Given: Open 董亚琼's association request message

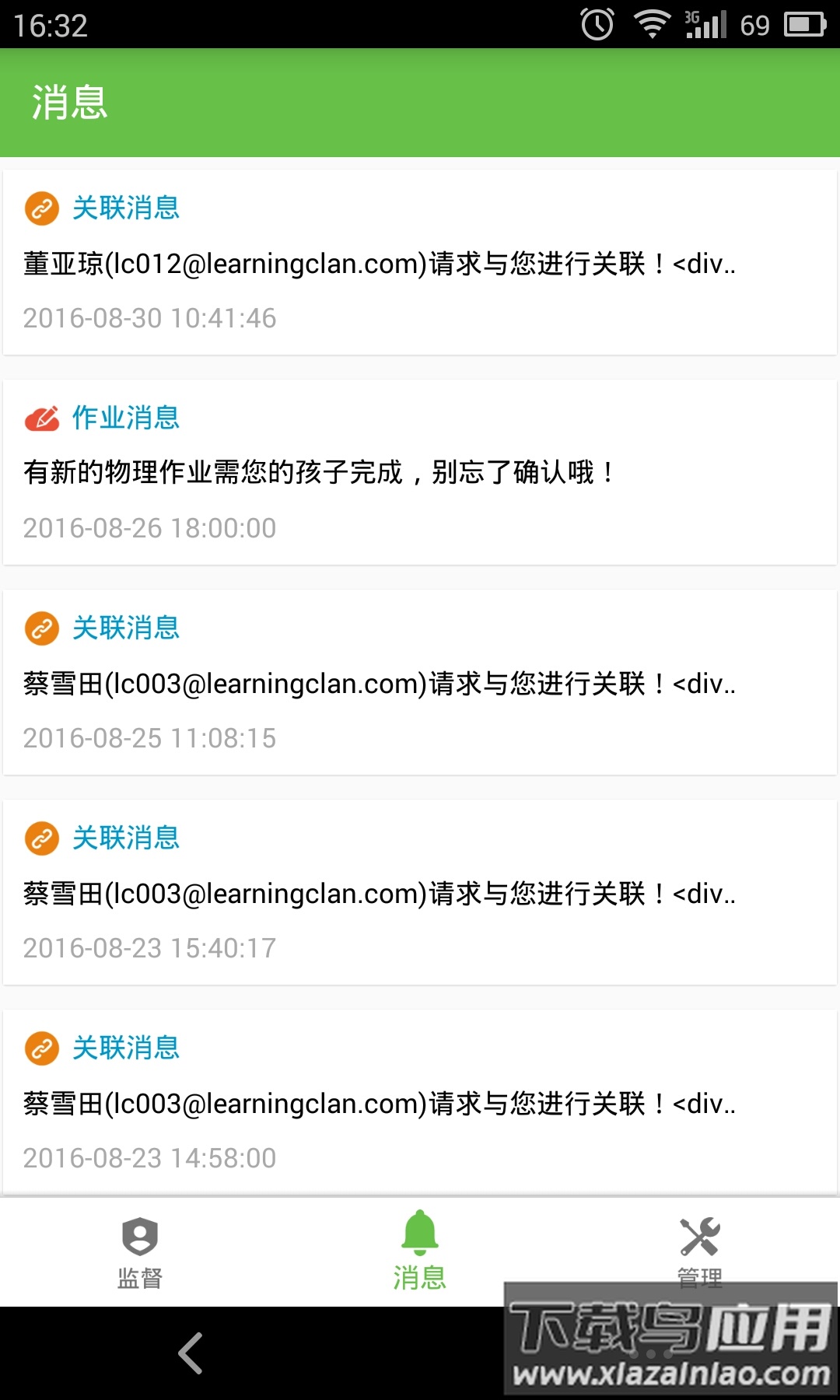Looking at the screenshot, I should 420,263.
